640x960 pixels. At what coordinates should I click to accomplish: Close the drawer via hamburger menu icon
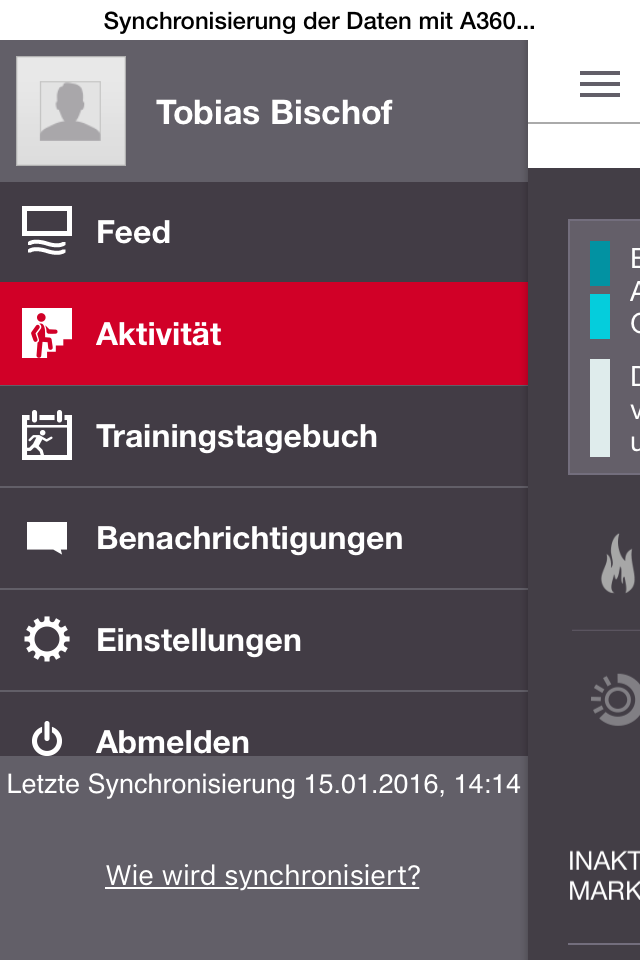pos(599,85)
